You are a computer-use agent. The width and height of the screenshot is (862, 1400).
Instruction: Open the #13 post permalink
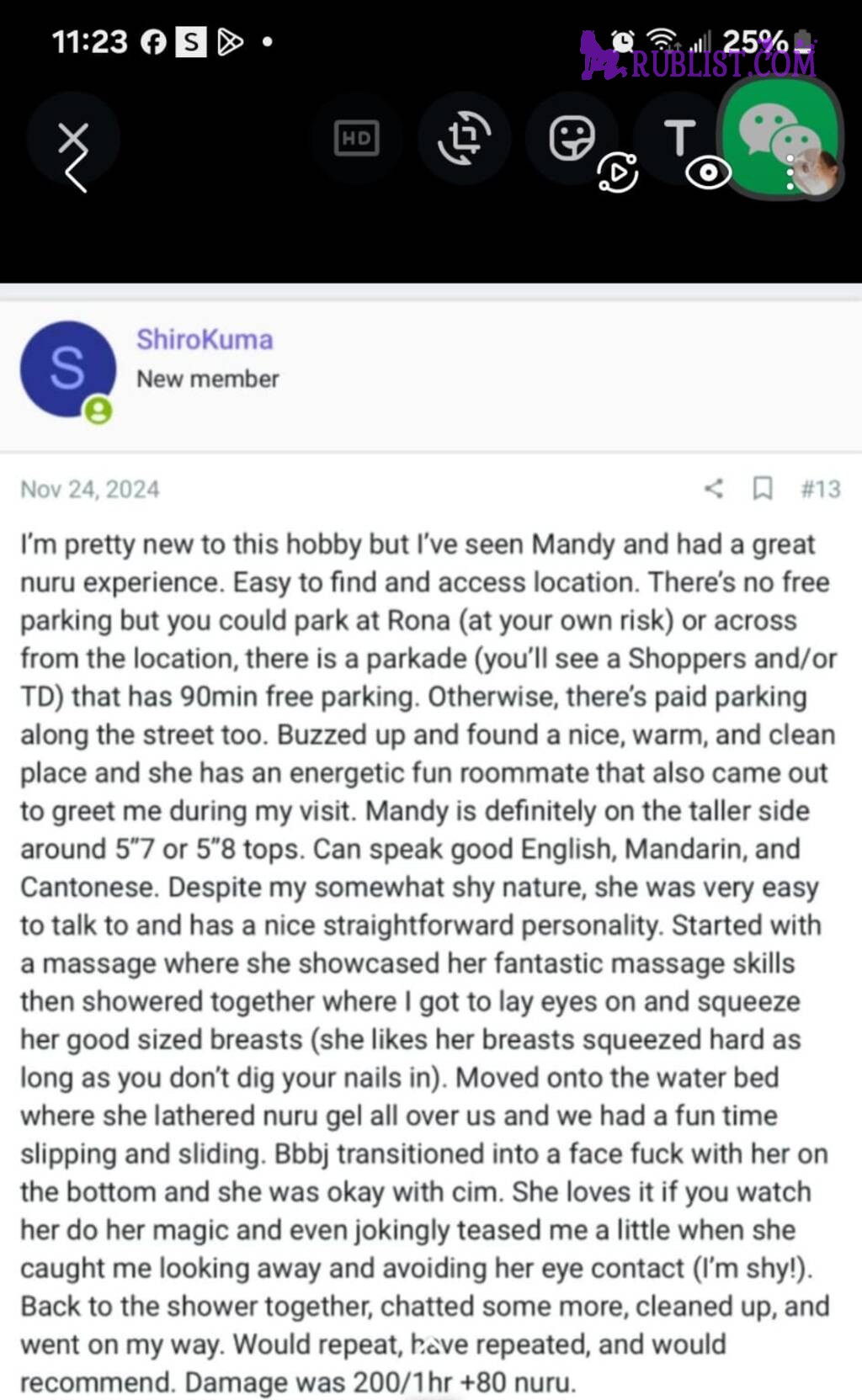(x=821, y=489)
